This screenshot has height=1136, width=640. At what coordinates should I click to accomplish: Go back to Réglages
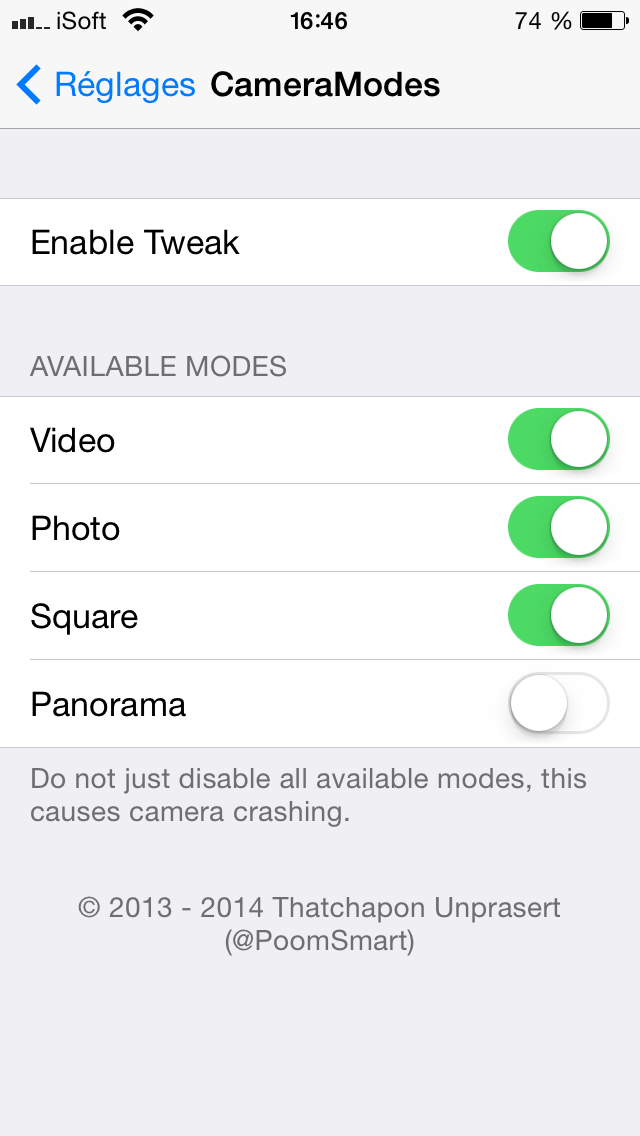(x=105, y=85)
